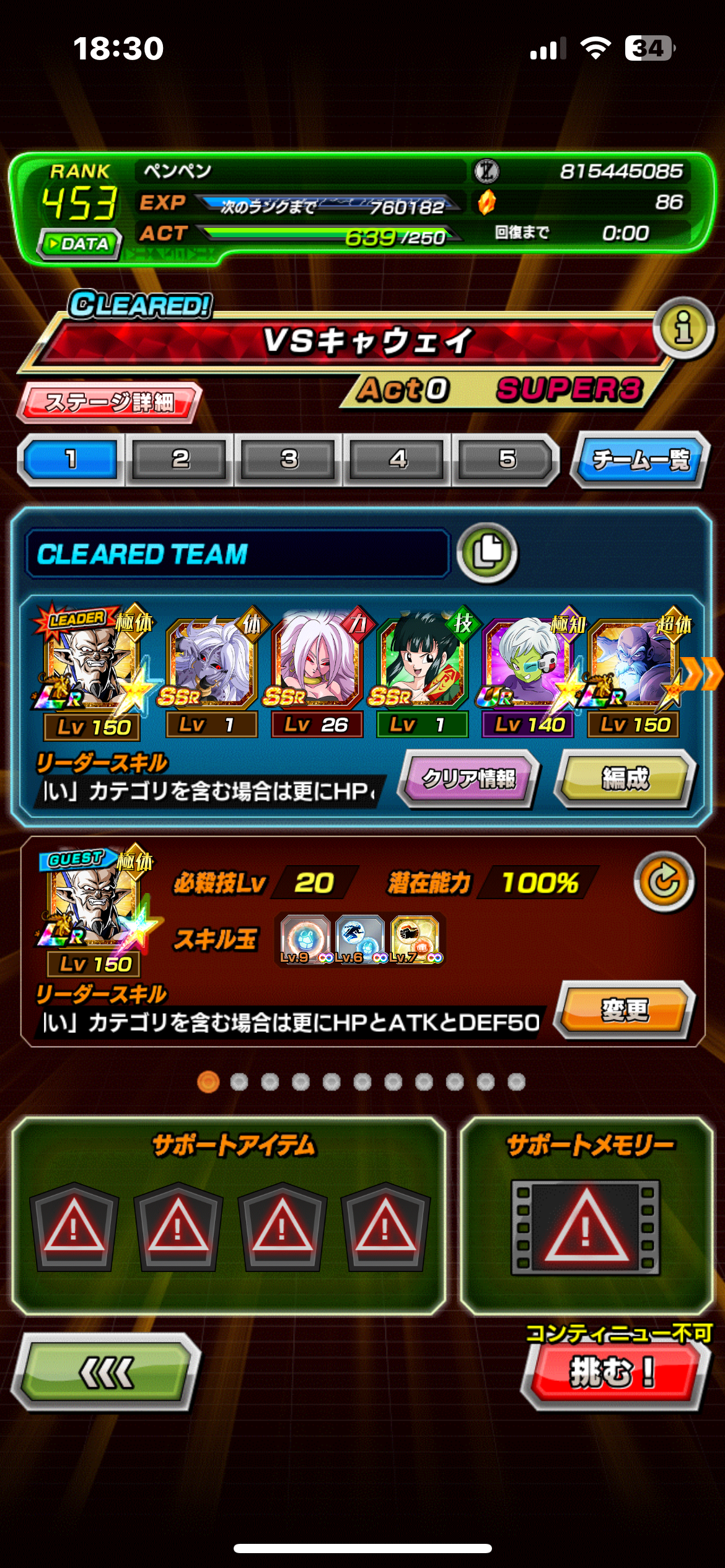The height and width of the screenshot is (1568, 725).
Task: Open ステージ詳細 stage details
Action: pos(109,402)
